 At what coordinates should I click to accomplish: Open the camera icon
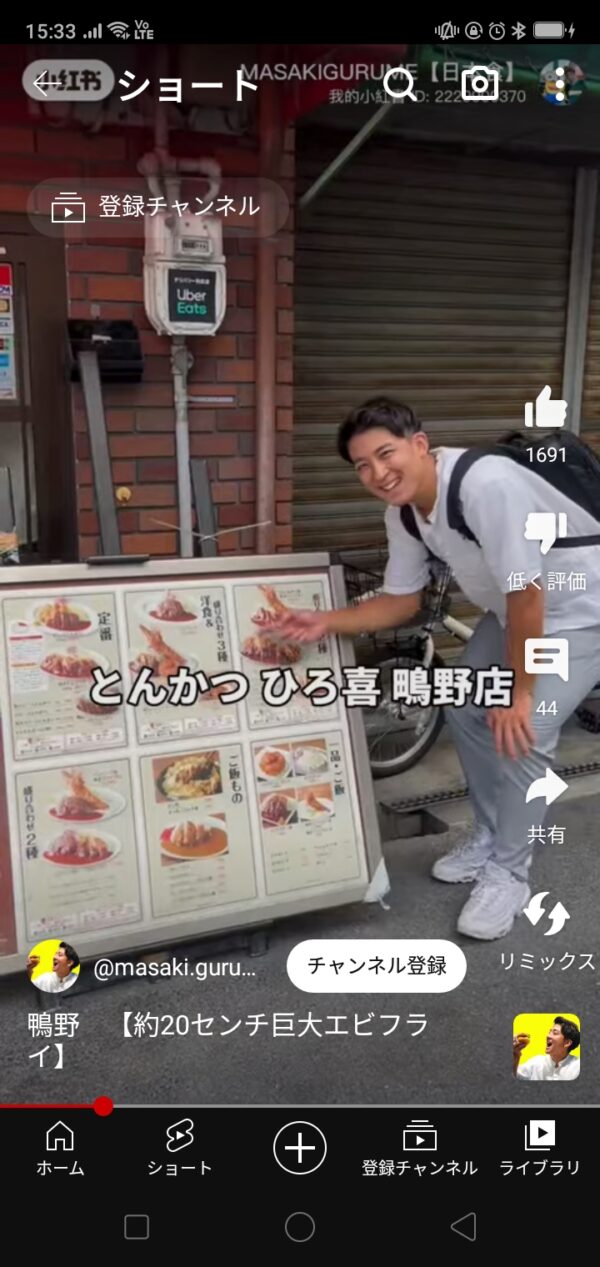pos(480,85)
